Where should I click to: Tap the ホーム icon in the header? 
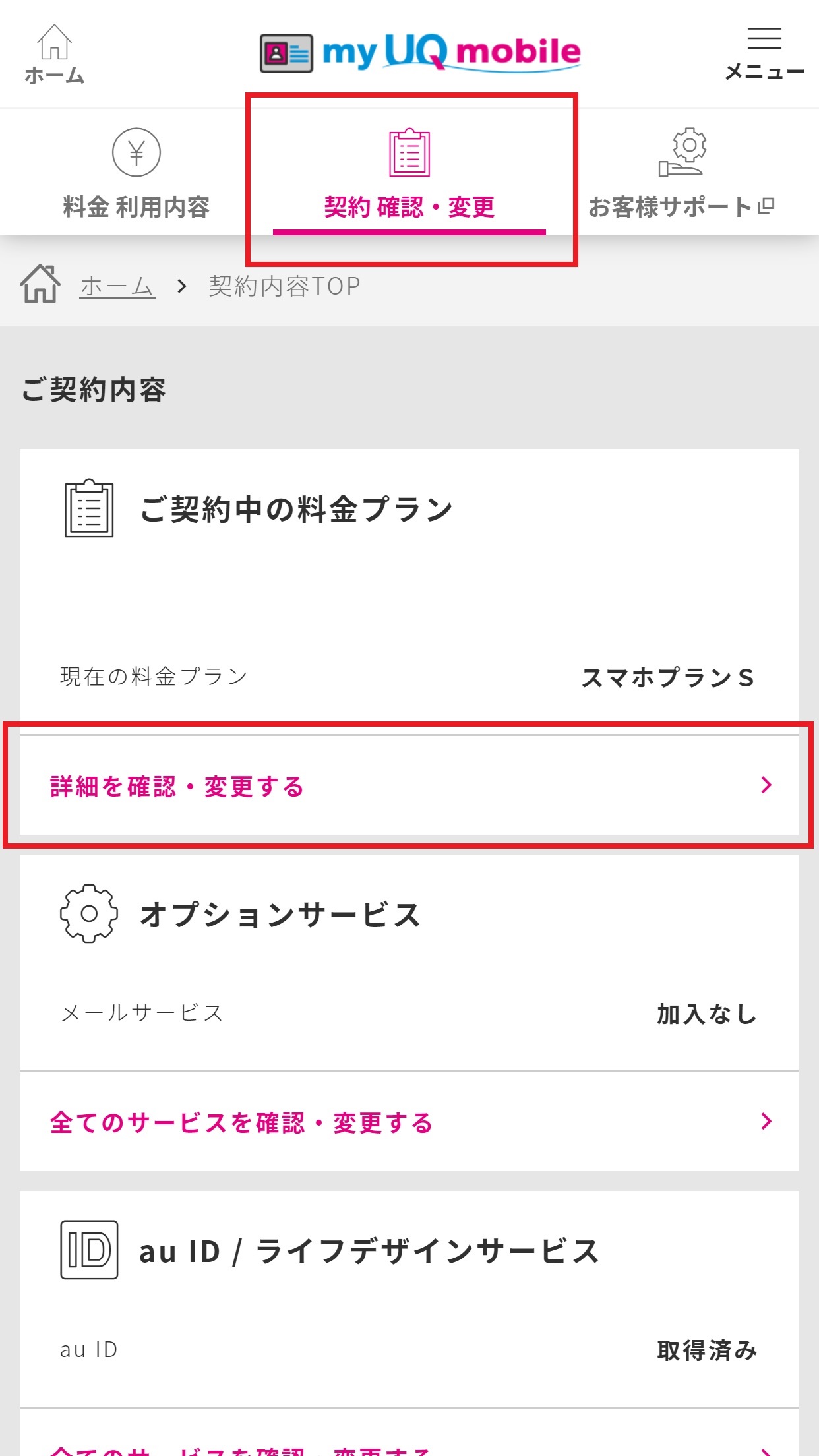54,54
